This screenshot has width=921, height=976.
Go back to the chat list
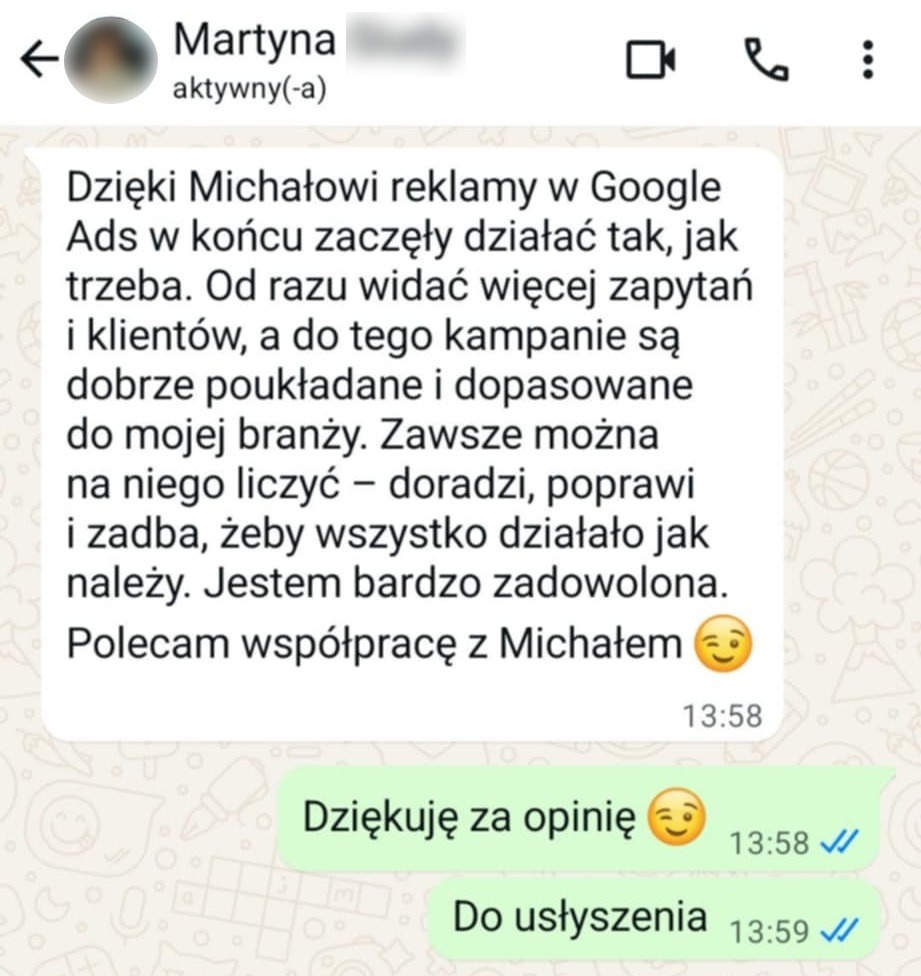38,61
